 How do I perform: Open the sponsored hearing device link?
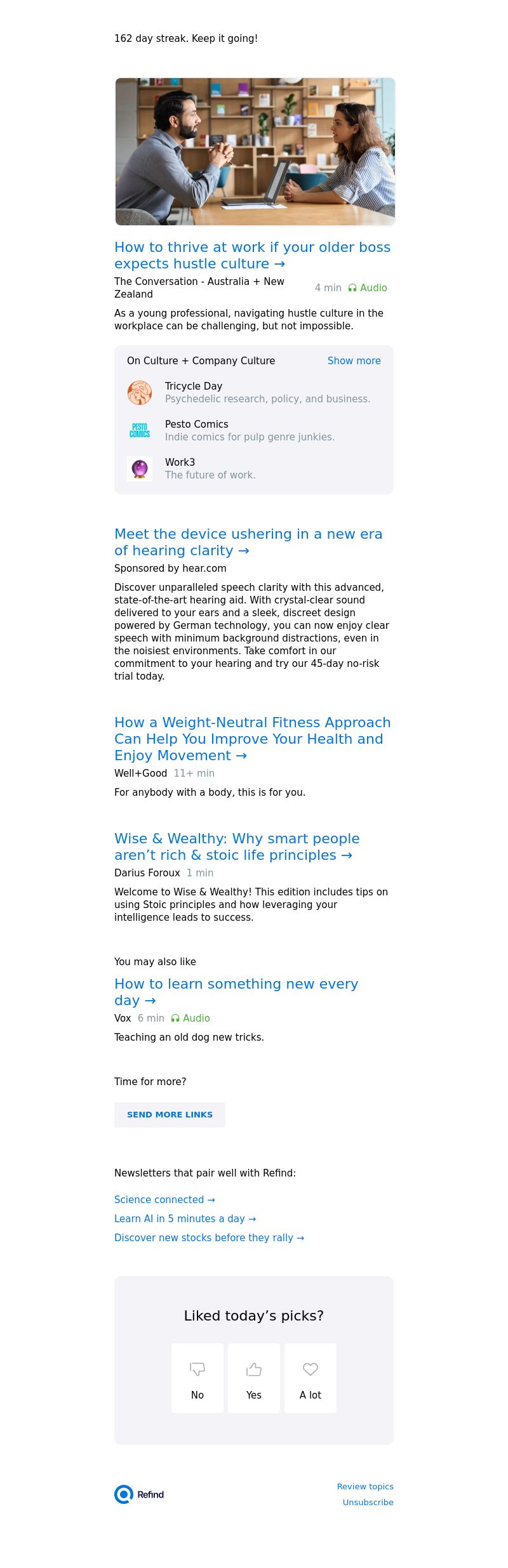coord(248,542)
